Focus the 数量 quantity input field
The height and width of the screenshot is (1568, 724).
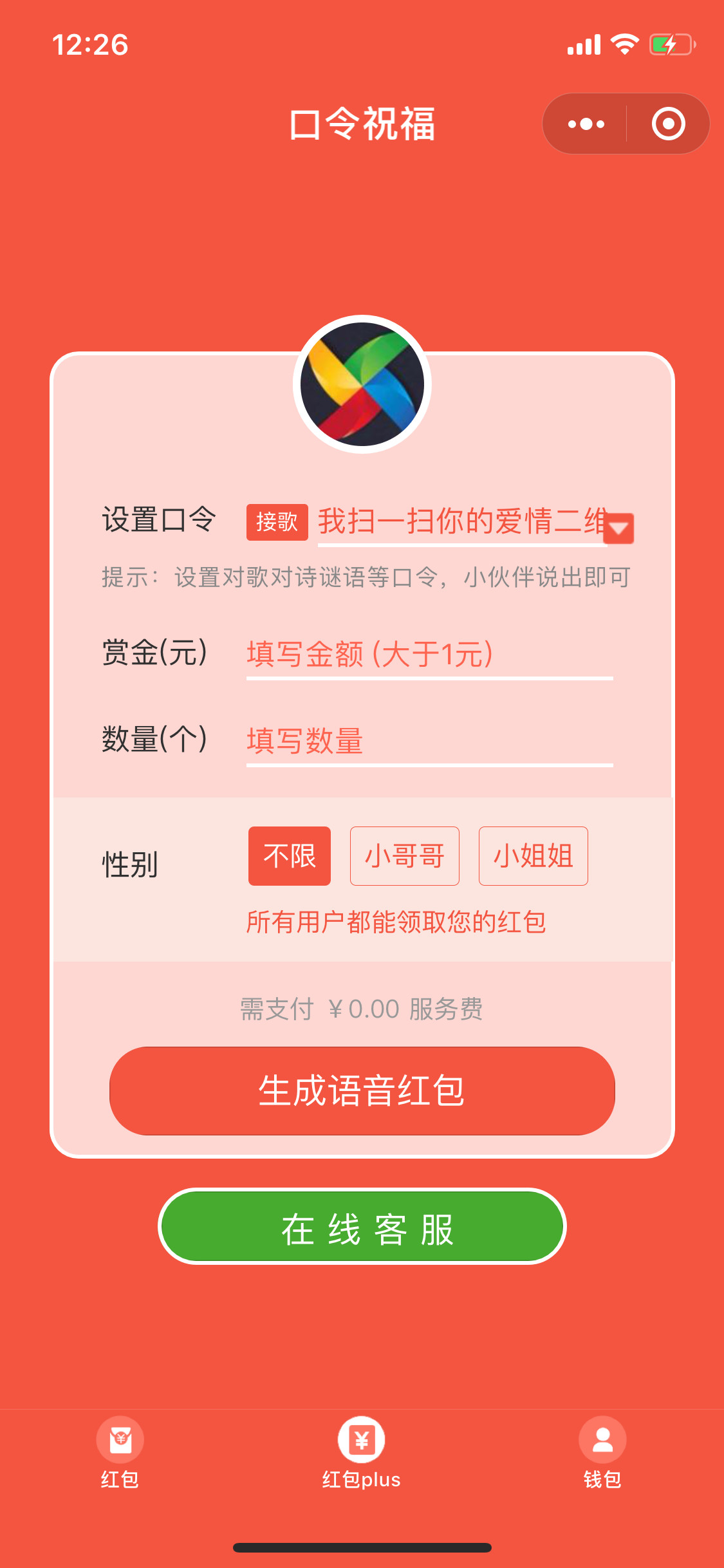(429, 741)
